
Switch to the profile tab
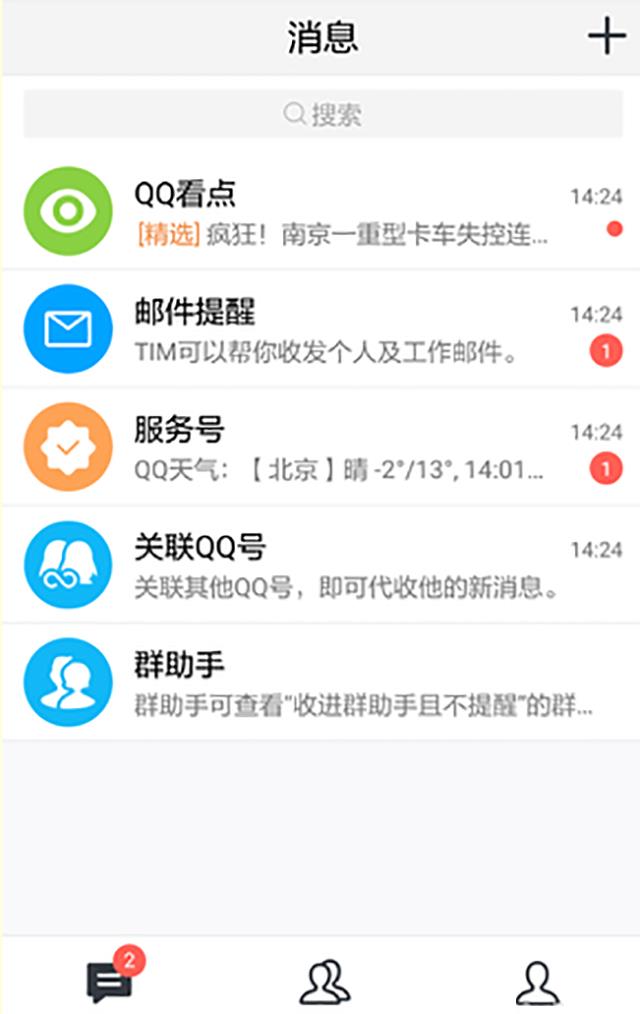(537, 982)
